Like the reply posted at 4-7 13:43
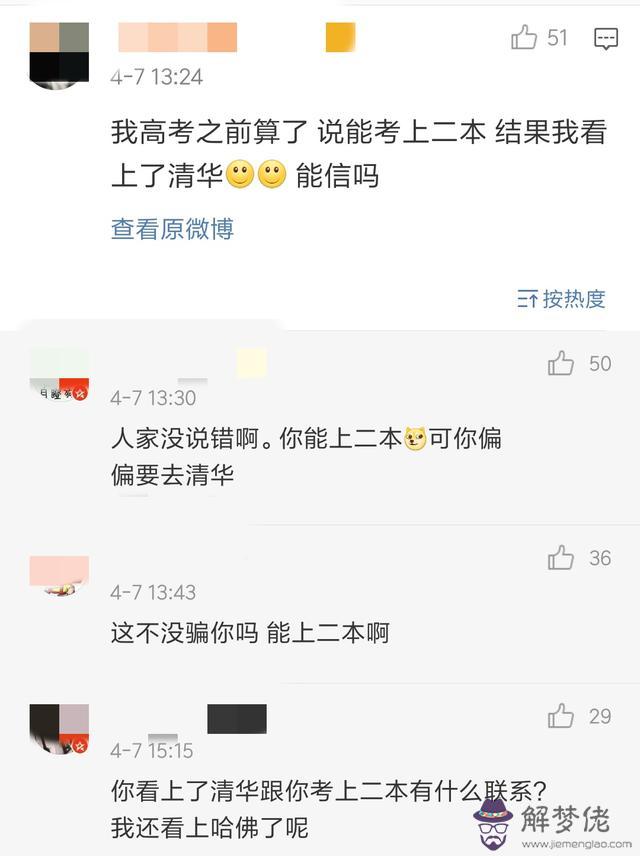 (561, 558)
